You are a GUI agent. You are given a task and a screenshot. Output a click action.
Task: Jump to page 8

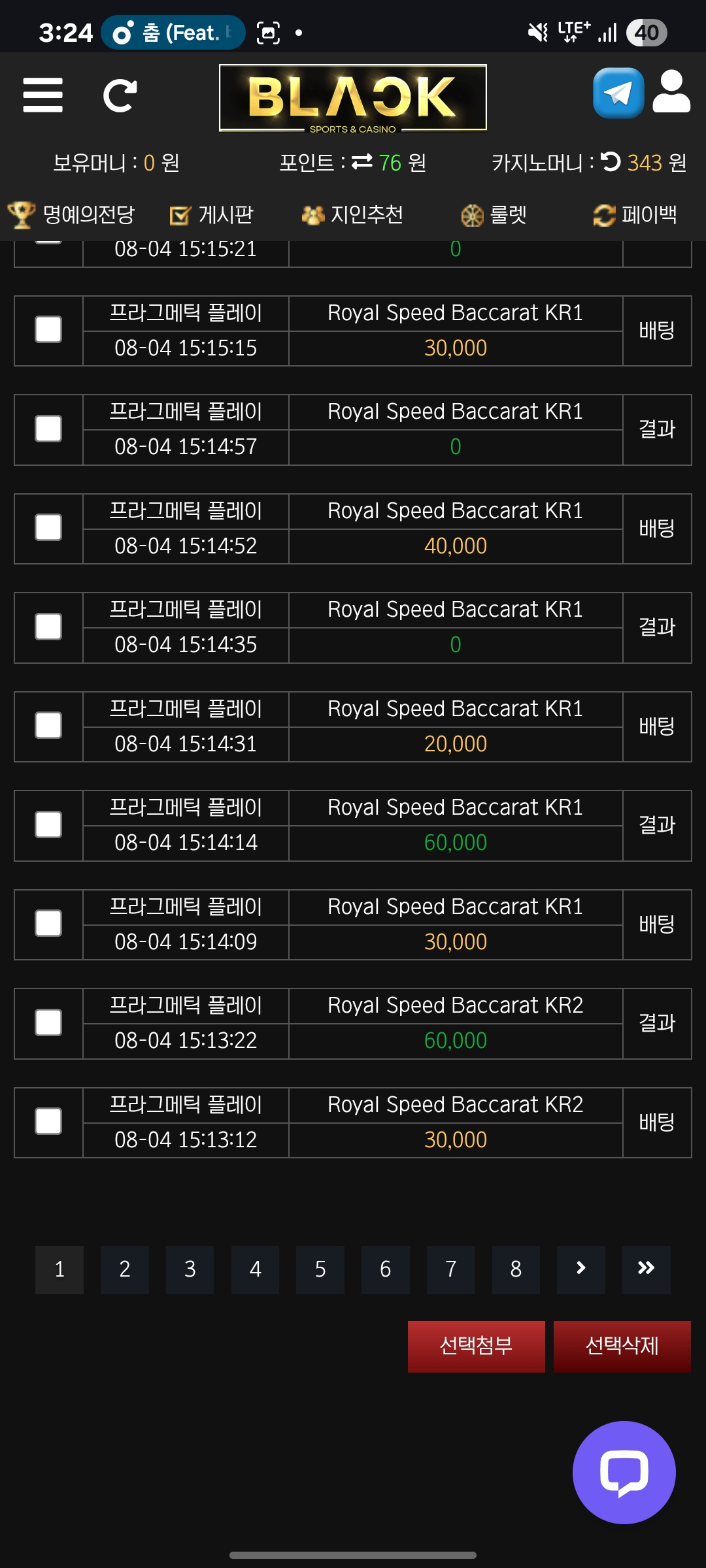(x=516, y=1269)
